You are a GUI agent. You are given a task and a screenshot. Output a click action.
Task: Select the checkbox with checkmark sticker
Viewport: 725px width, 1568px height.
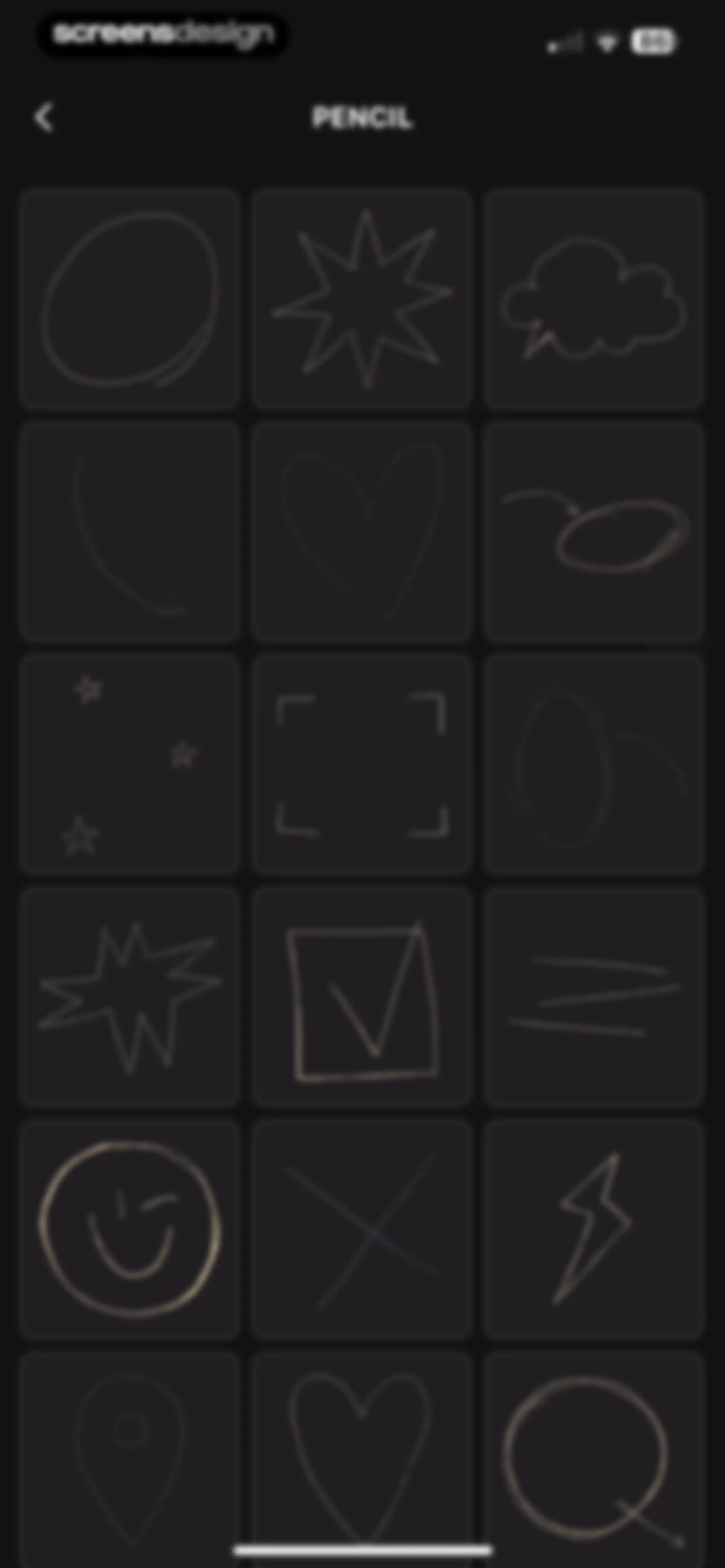[x=362, y=997]
